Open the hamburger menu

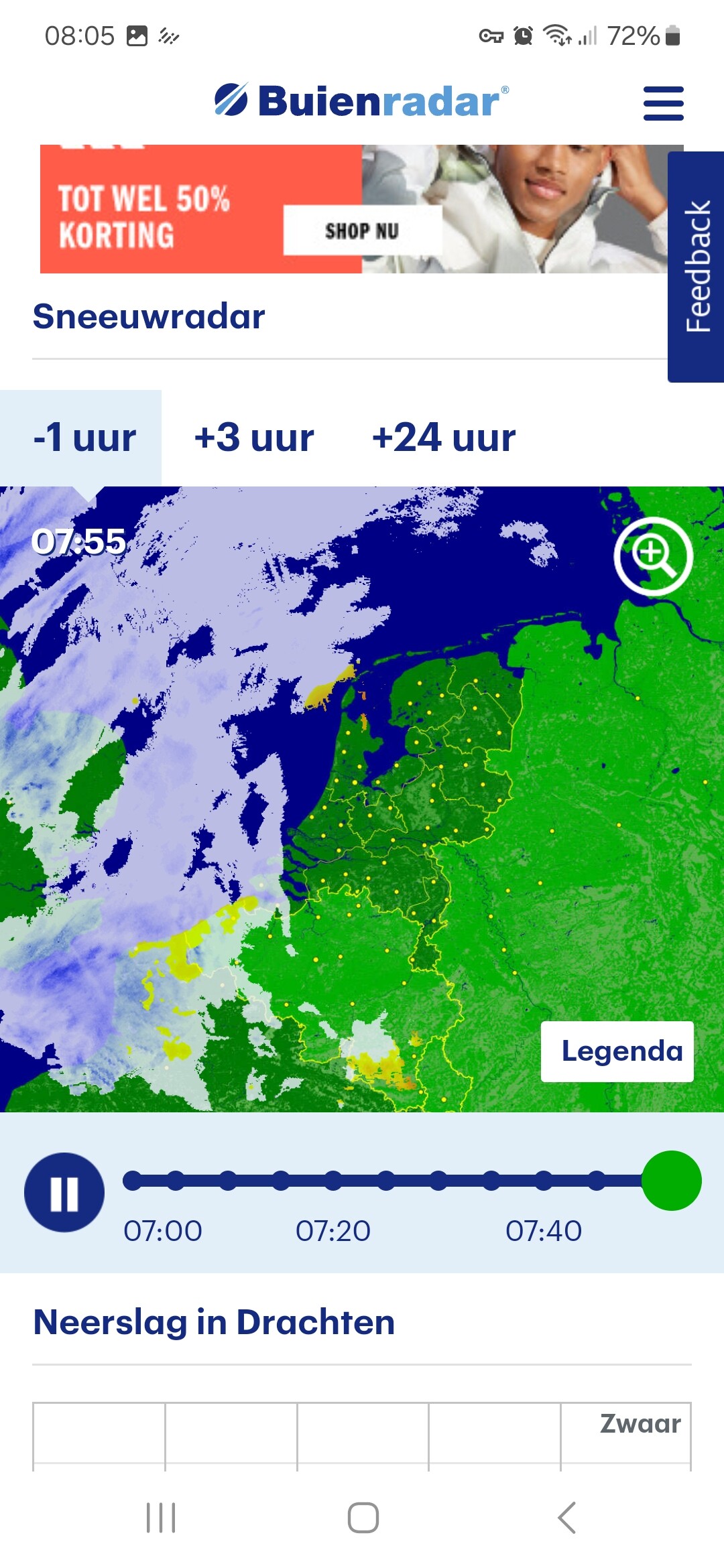tap(663, 103)
